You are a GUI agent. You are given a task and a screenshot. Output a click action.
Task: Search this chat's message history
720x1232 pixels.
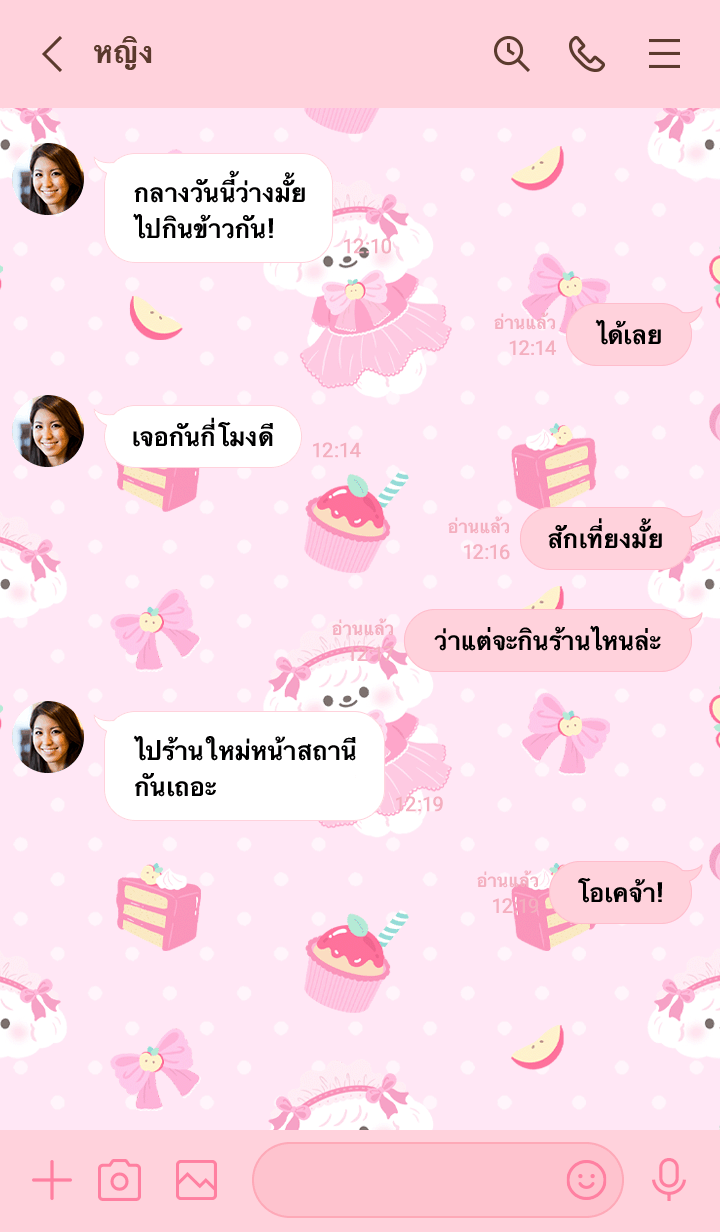pos(511,54)
